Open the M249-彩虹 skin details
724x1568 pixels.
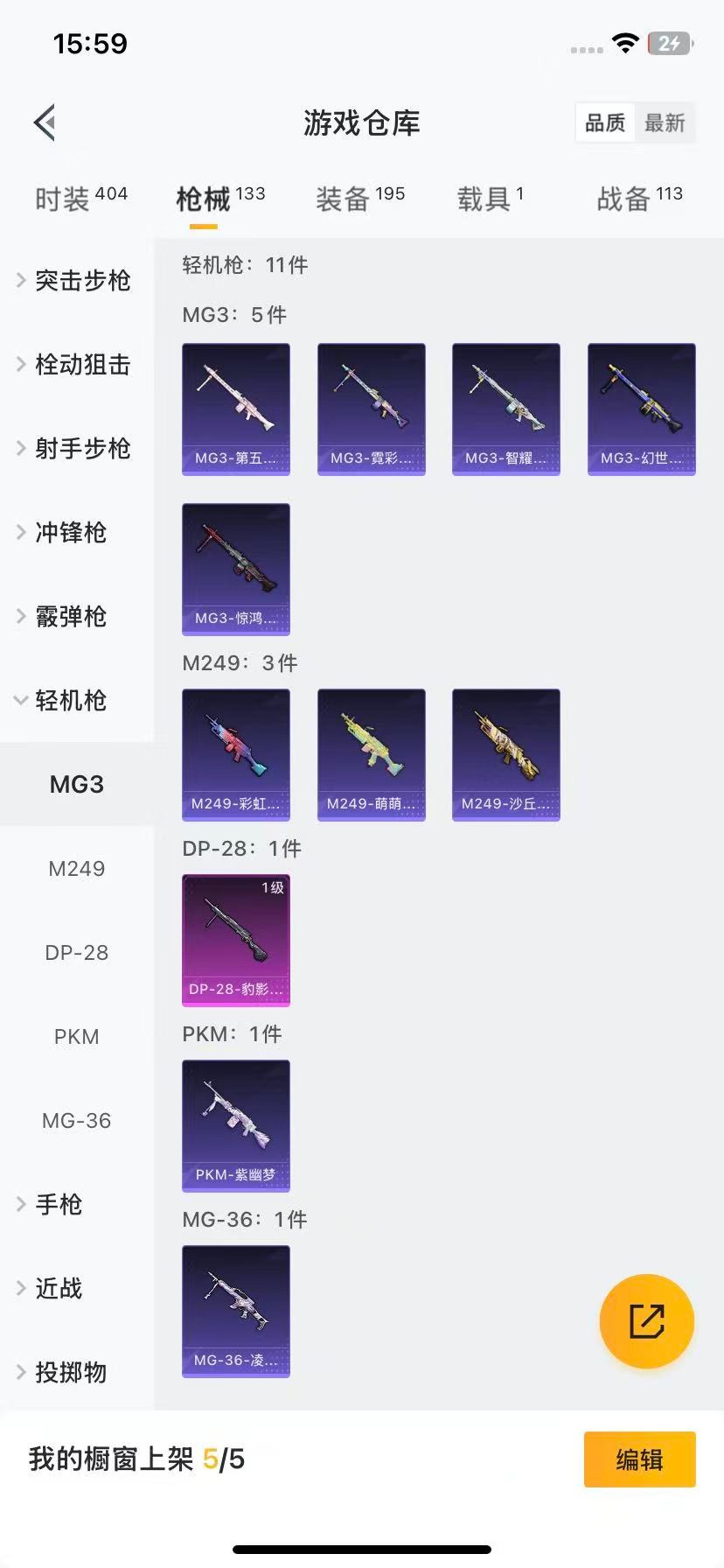point(235,754)
